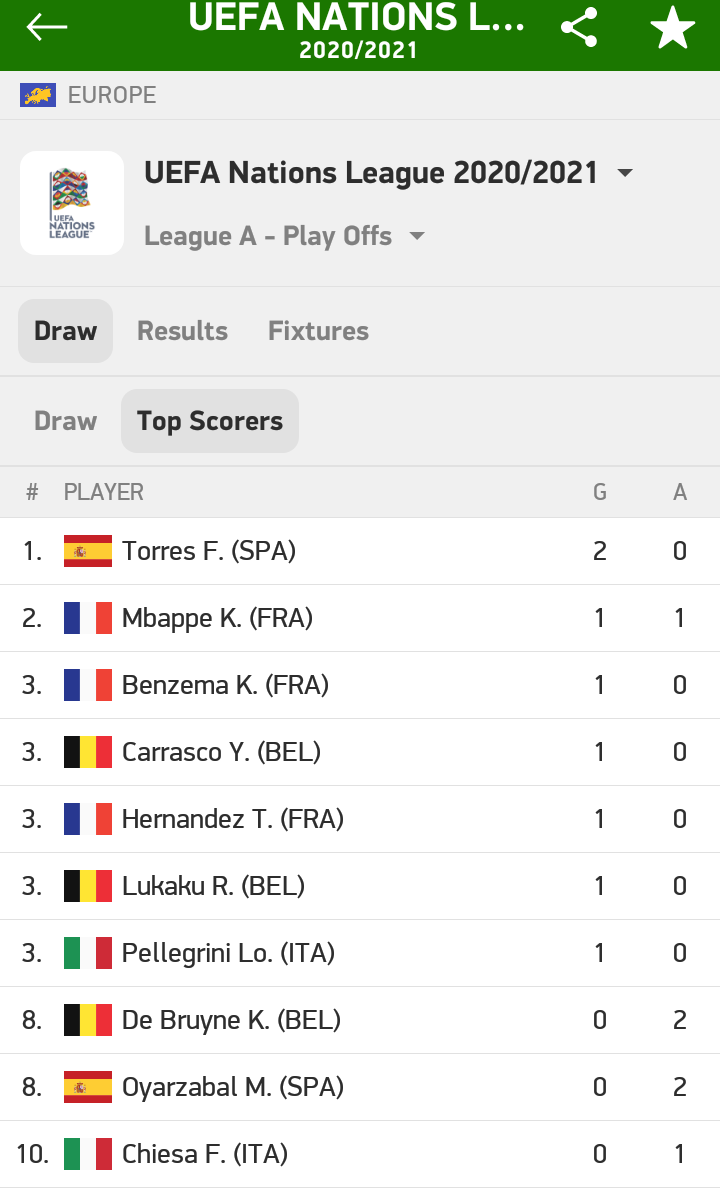Screen dimensions: 720x1193
Task: Share this UEFA Nations League page
Action: [x=579, y=27]
